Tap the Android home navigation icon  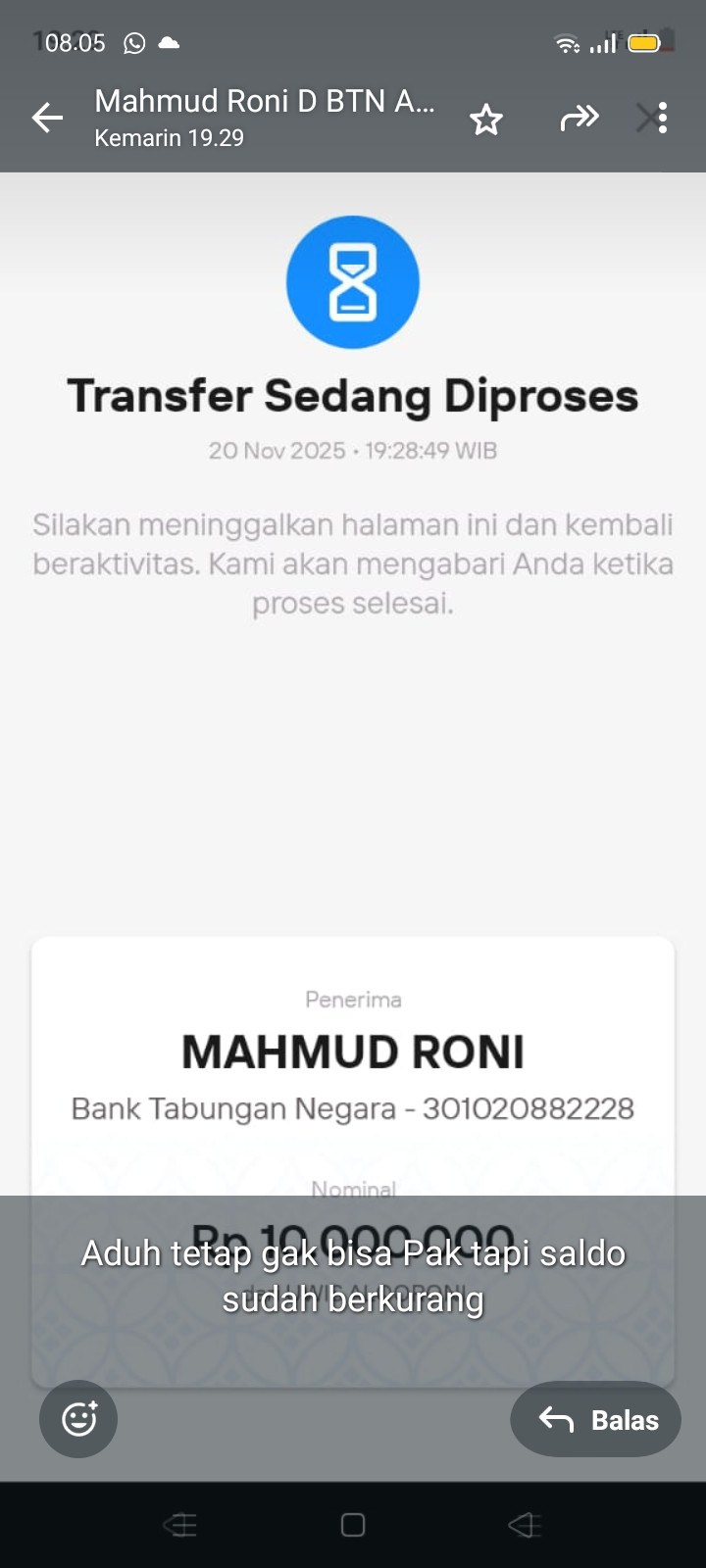(353, 1525)
